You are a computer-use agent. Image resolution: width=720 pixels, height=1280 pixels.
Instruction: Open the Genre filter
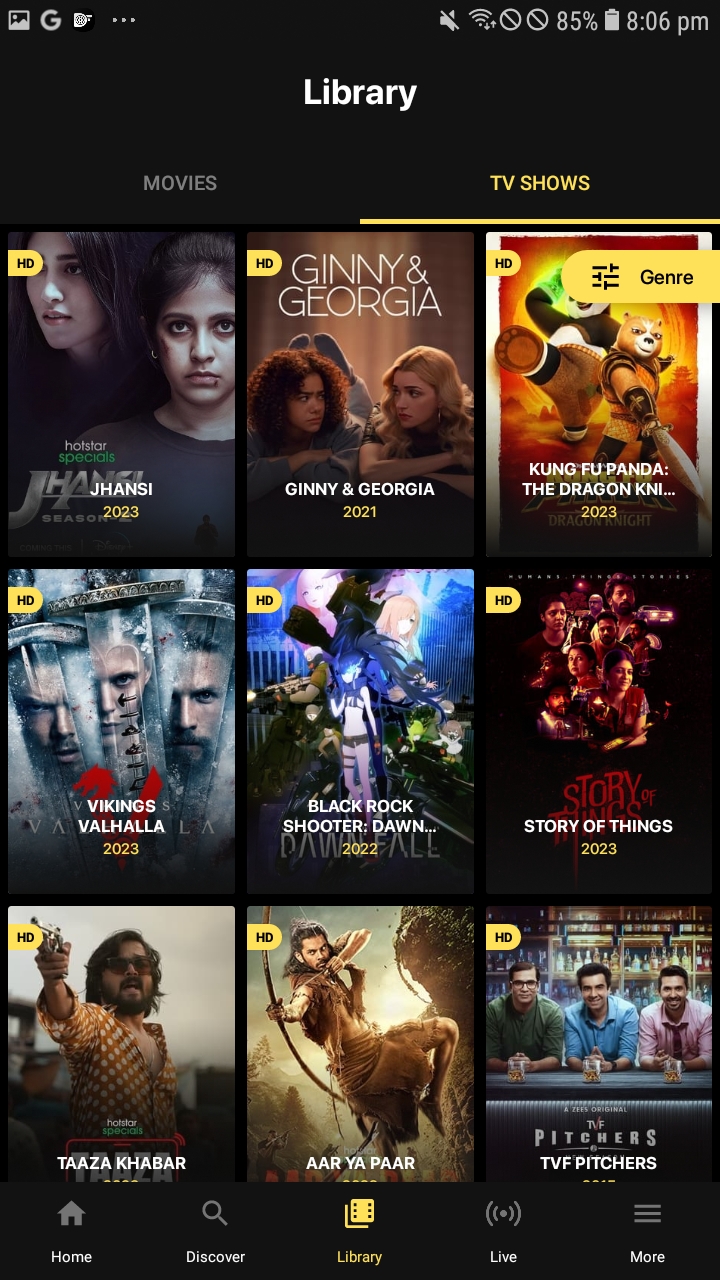click(641, 277)
